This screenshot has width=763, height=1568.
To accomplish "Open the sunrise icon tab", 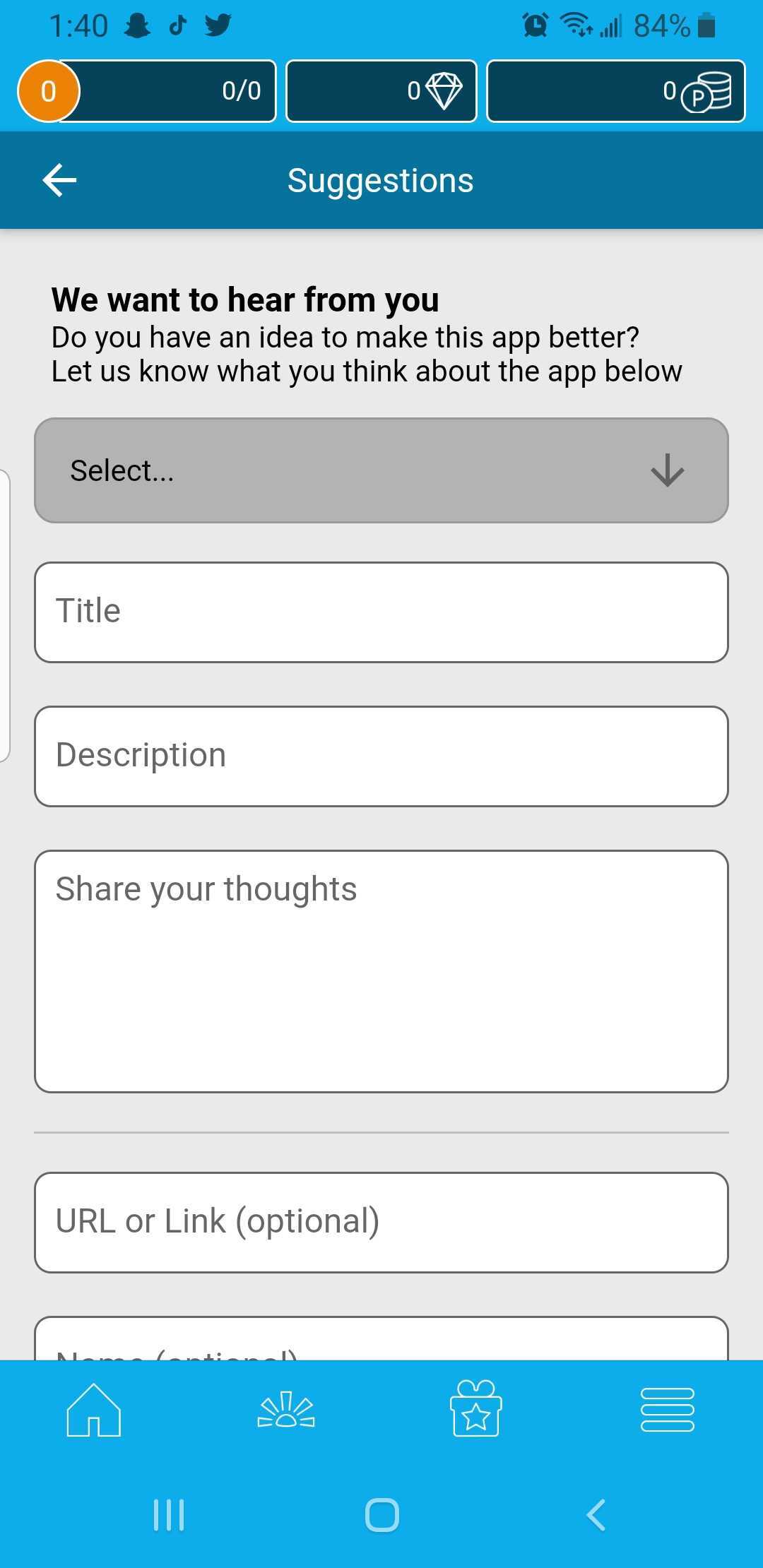I will pyautogui.click(x=286, y=1410).
